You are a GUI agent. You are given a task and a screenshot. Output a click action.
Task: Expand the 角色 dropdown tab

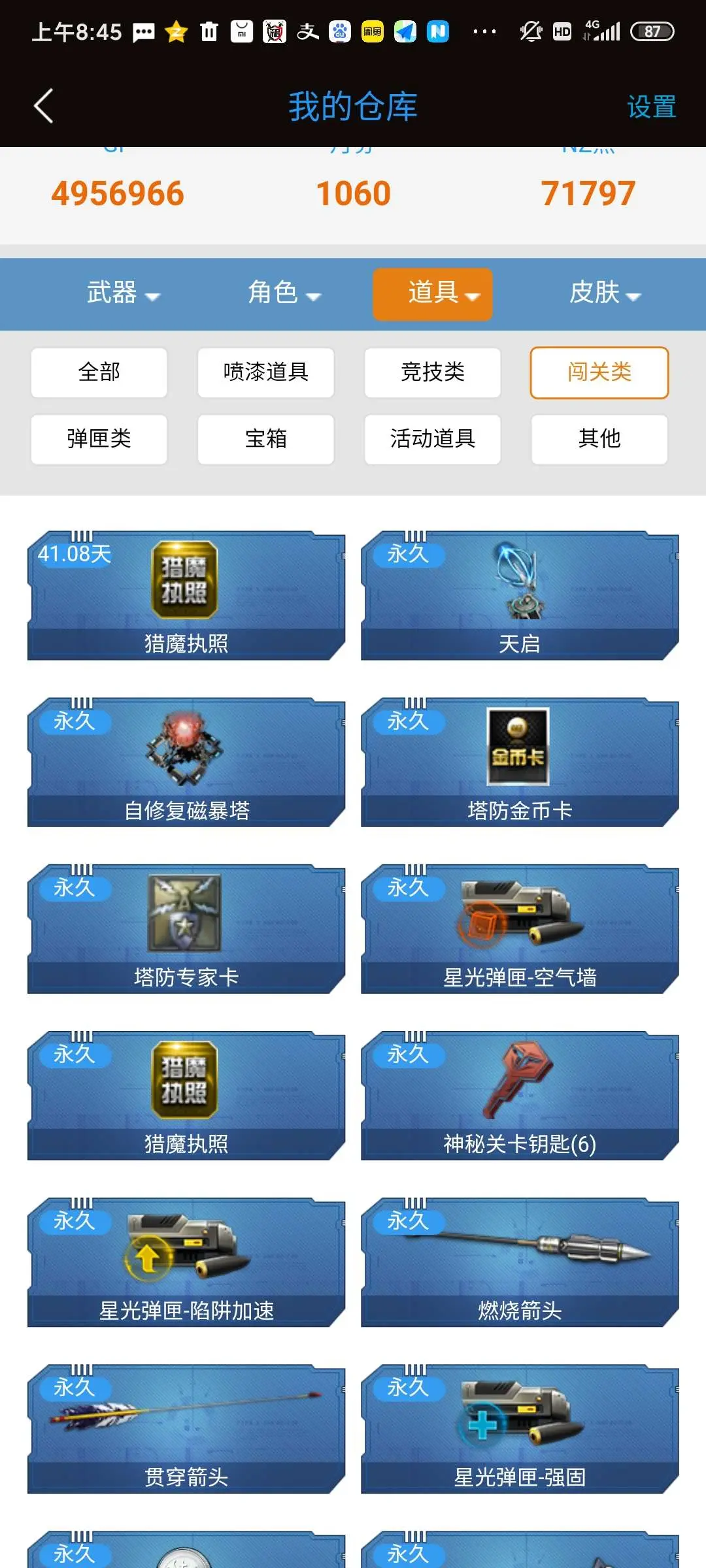(283, 293)
